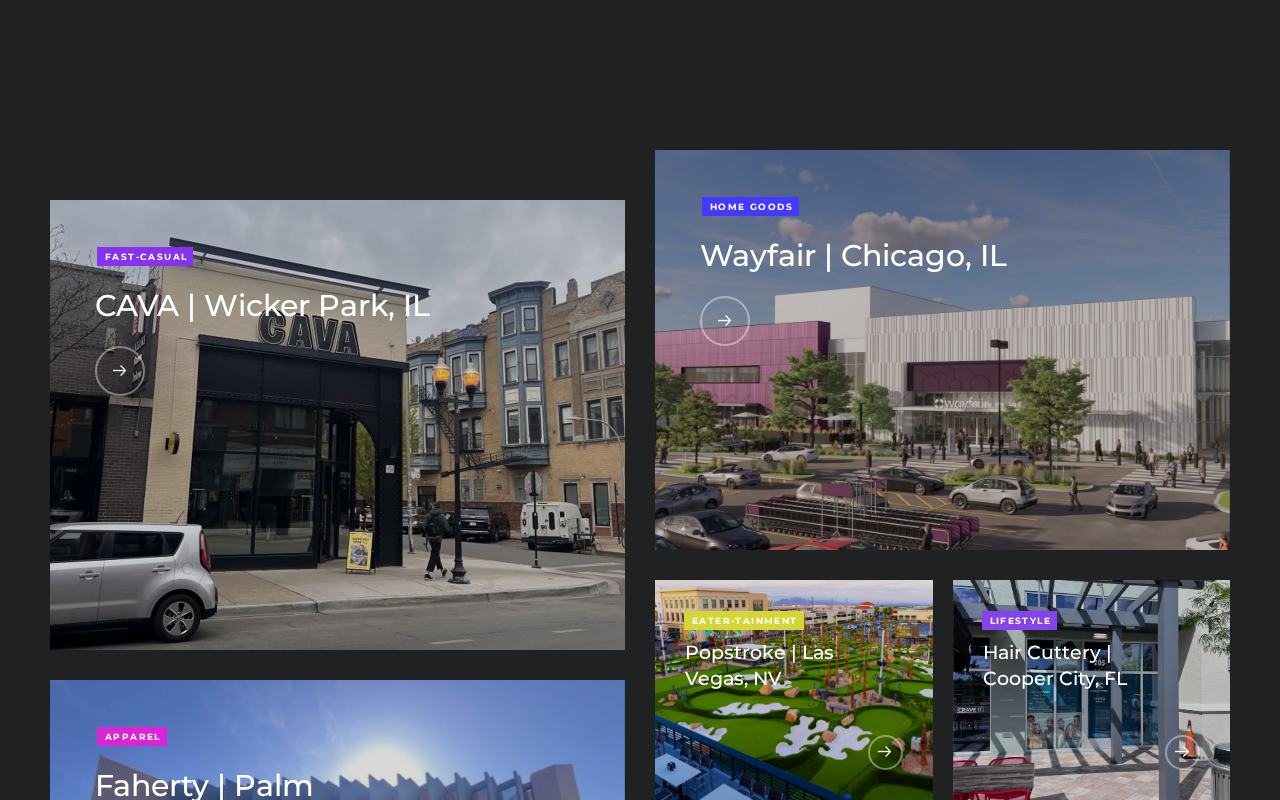
Task: View the Hair Cuttery Cooper City title
Action: point(1055,666)
